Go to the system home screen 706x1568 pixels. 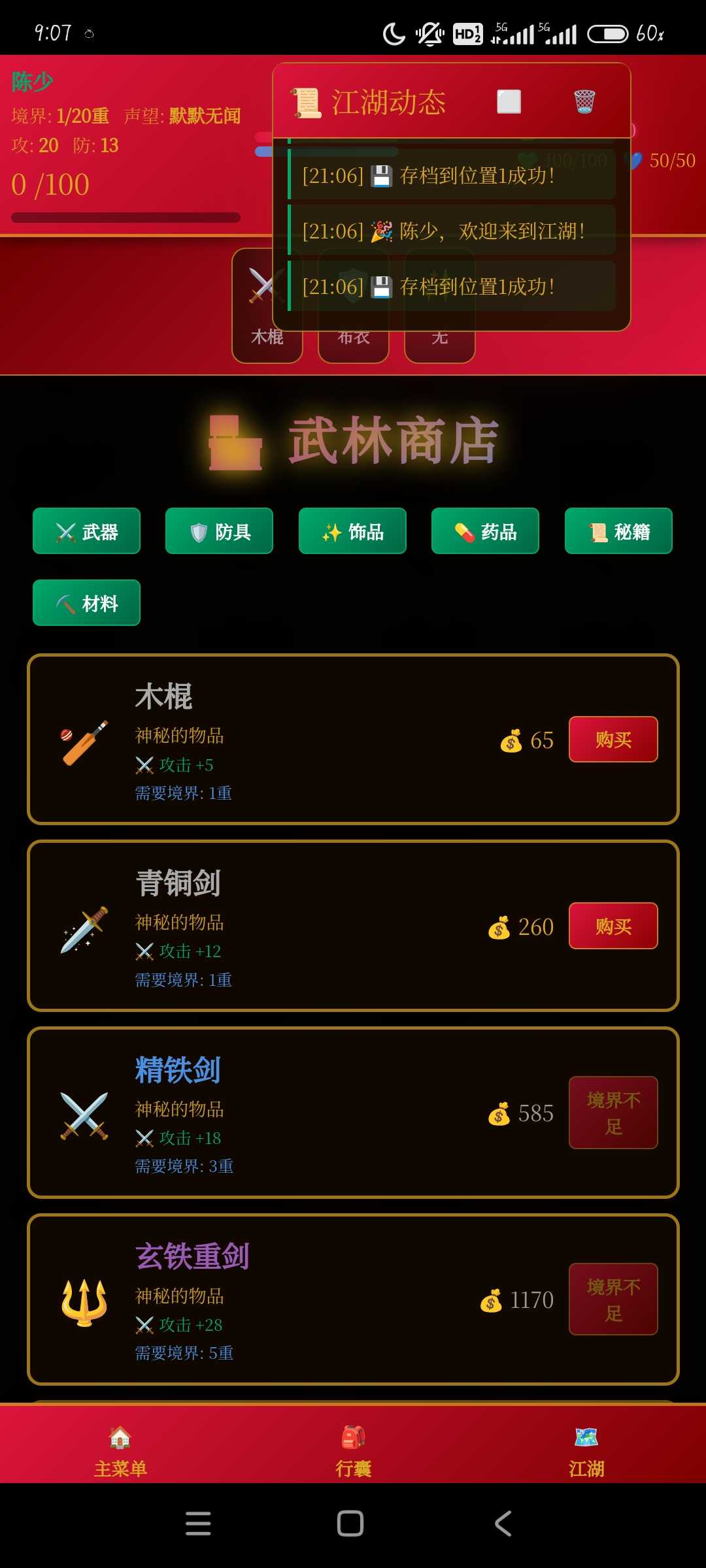[350, 1524]
